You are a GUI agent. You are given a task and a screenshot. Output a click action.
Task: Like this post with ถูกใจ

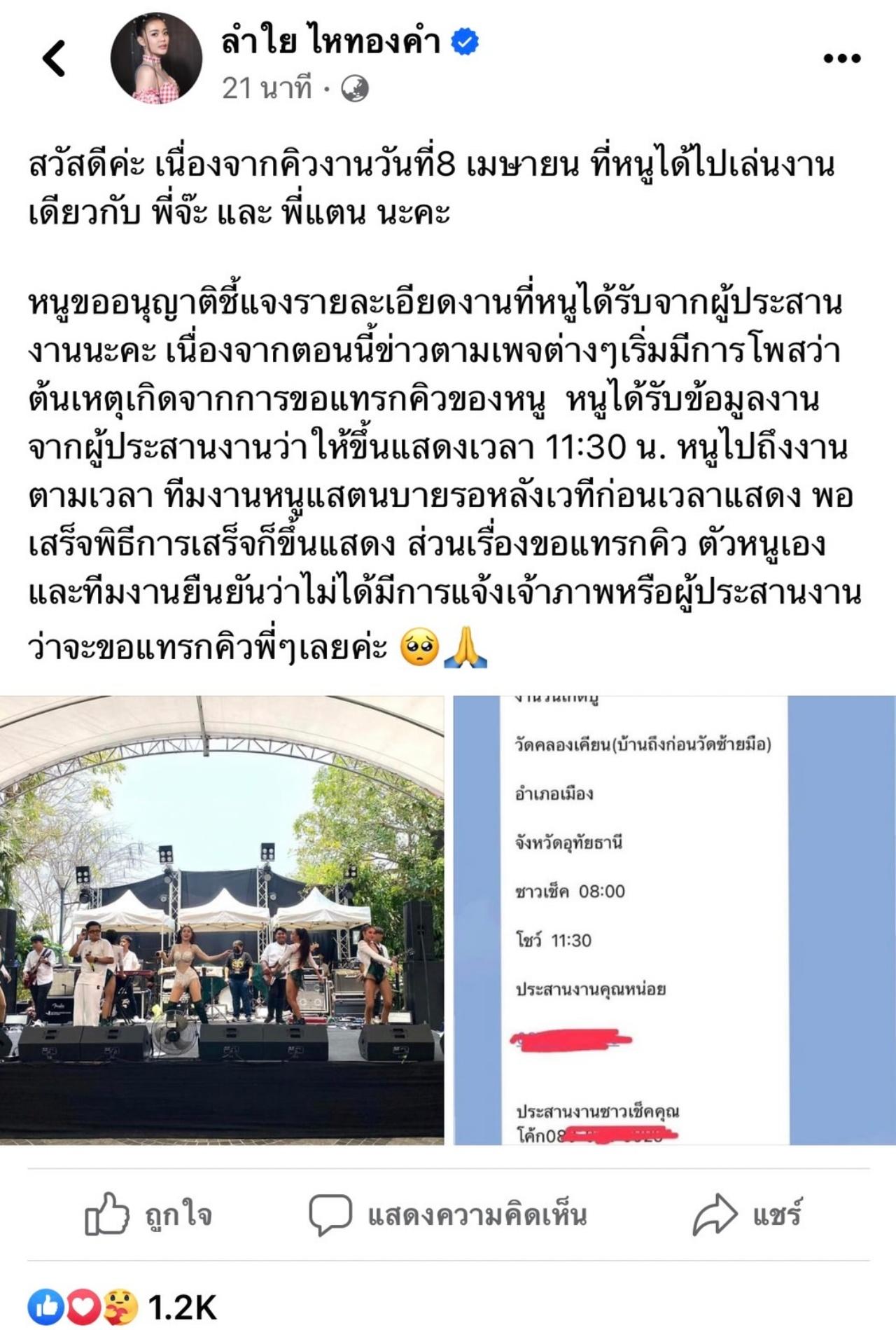tap(148, 1214)
